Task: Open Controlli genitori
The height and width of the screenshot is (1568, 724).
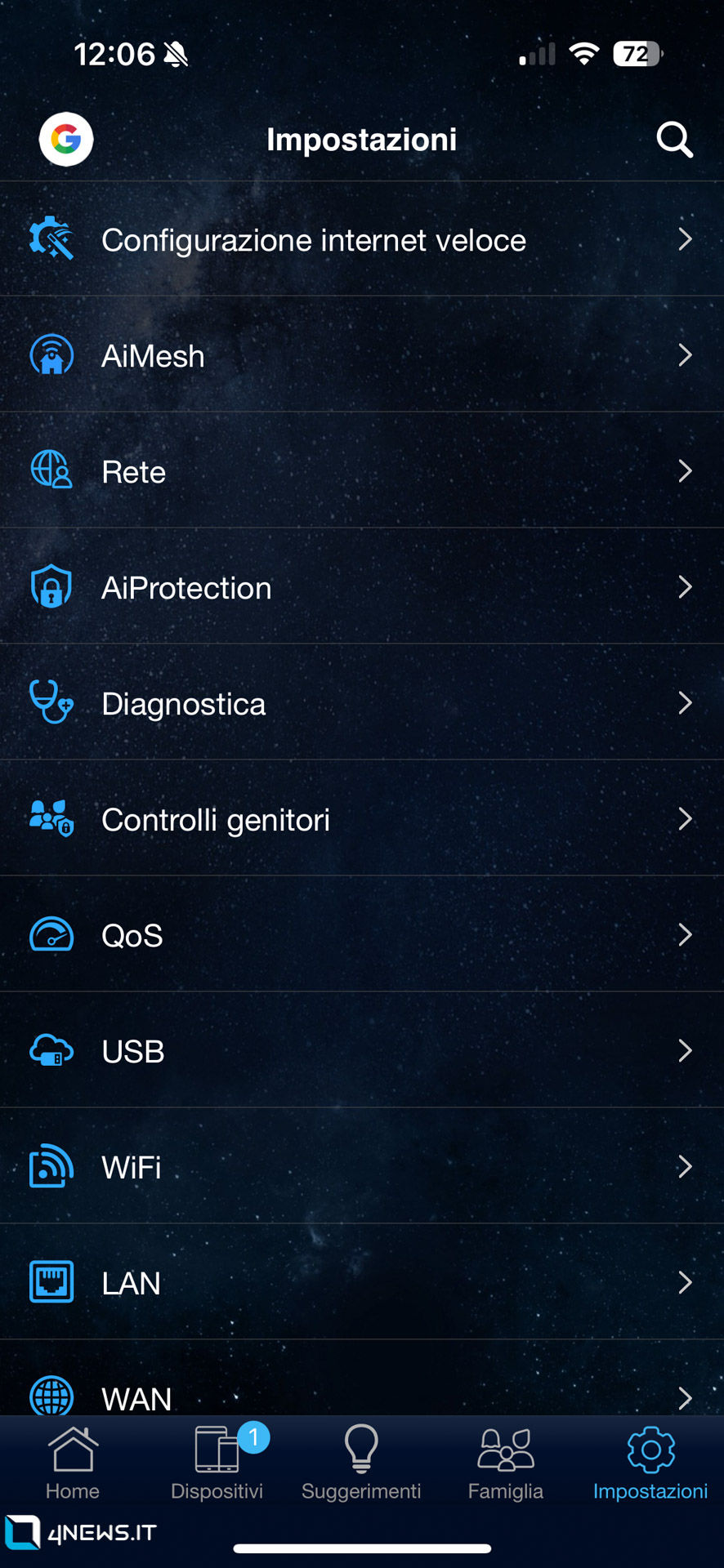Action: (362, 818)
